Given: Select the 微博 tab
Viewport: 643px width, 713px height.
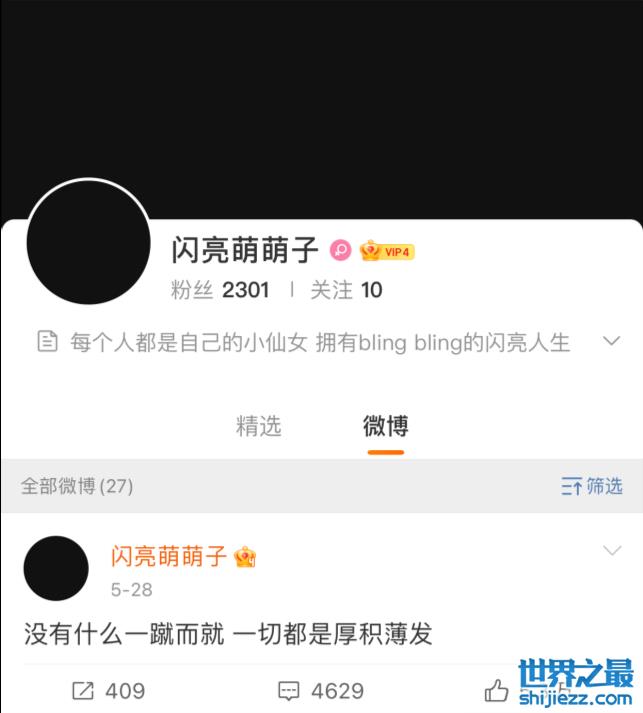Looking at the screenshot, I should point(385,426).
